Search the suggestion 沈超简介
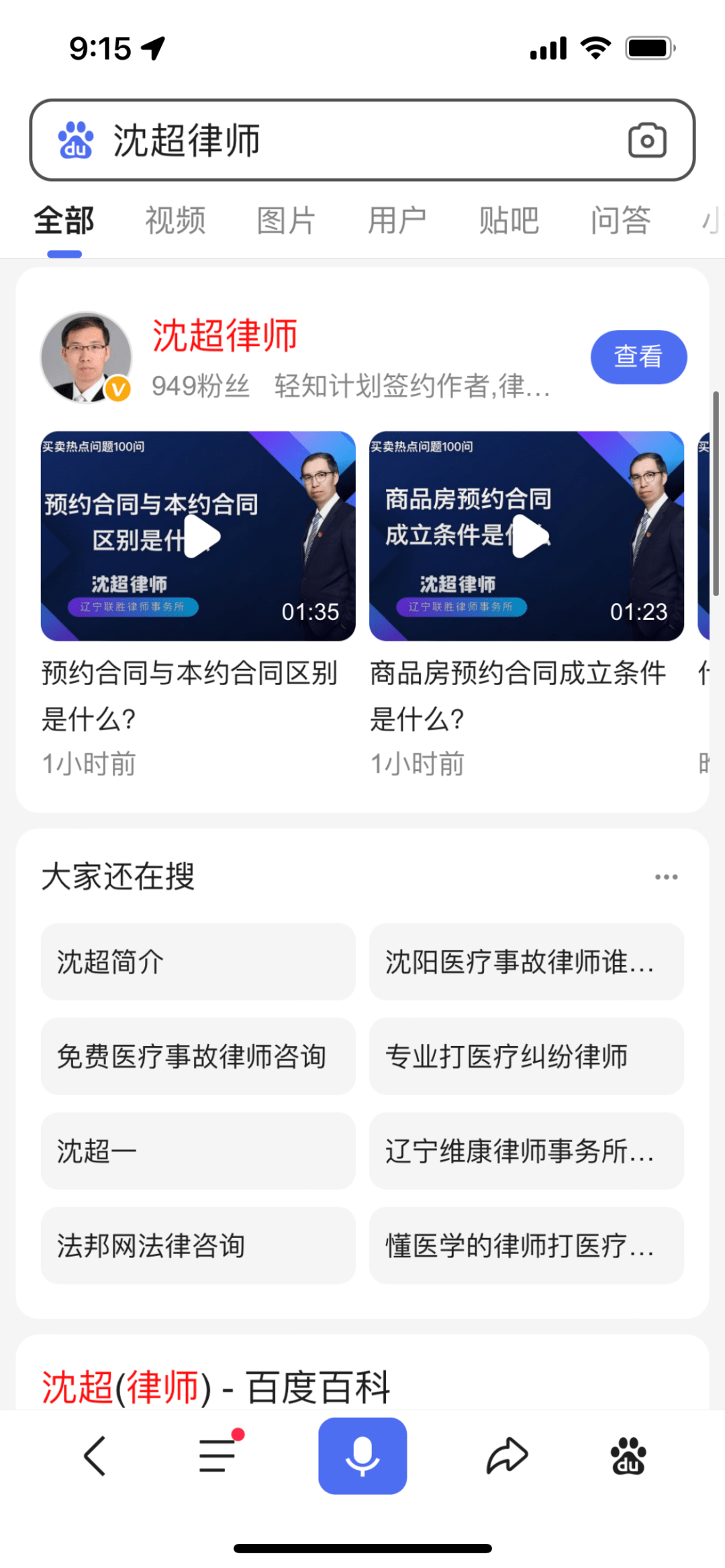Viewport: 725px width, 1568px height. pos(198,961)
